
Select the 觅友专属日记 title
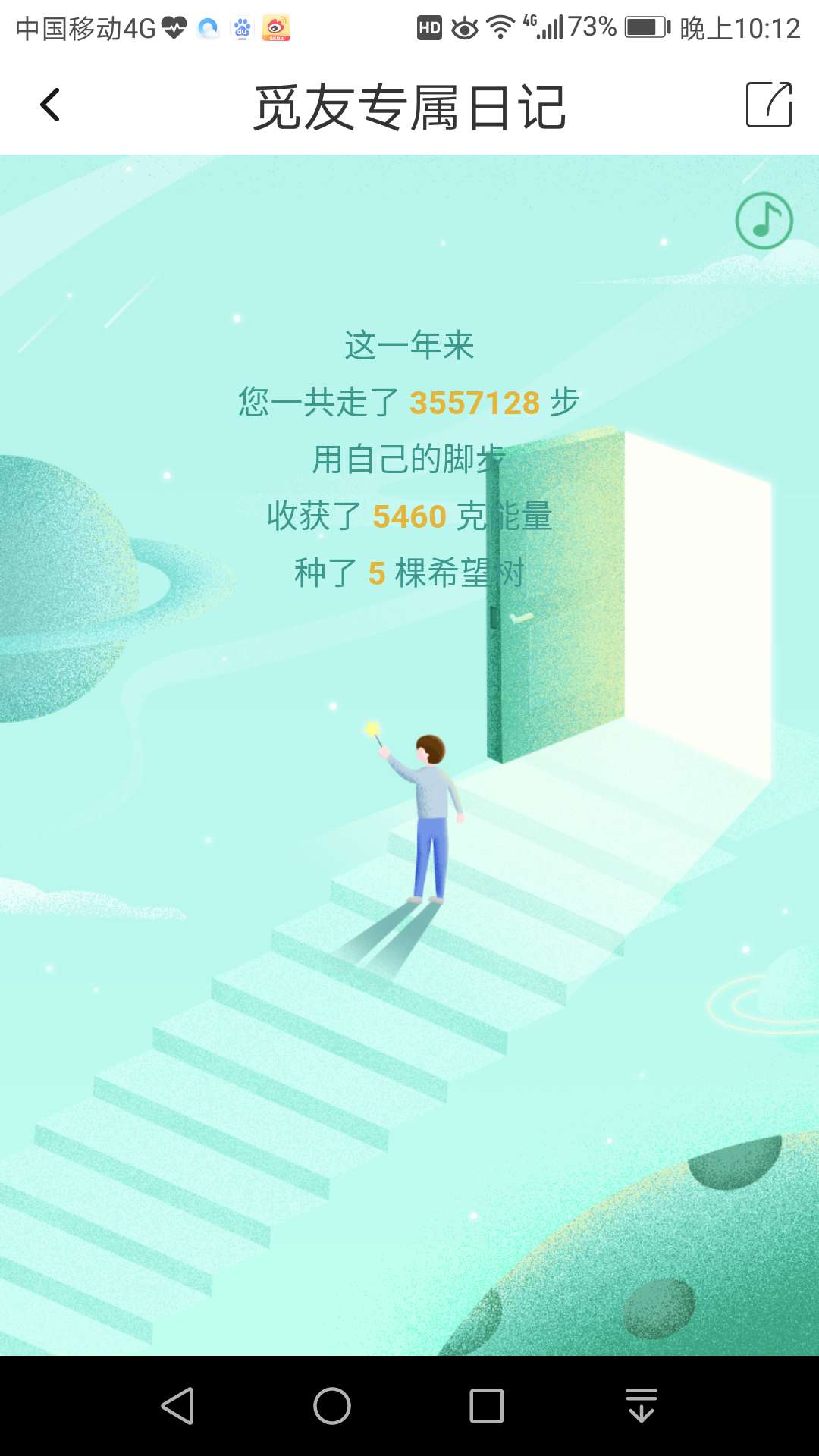(409, 108)
